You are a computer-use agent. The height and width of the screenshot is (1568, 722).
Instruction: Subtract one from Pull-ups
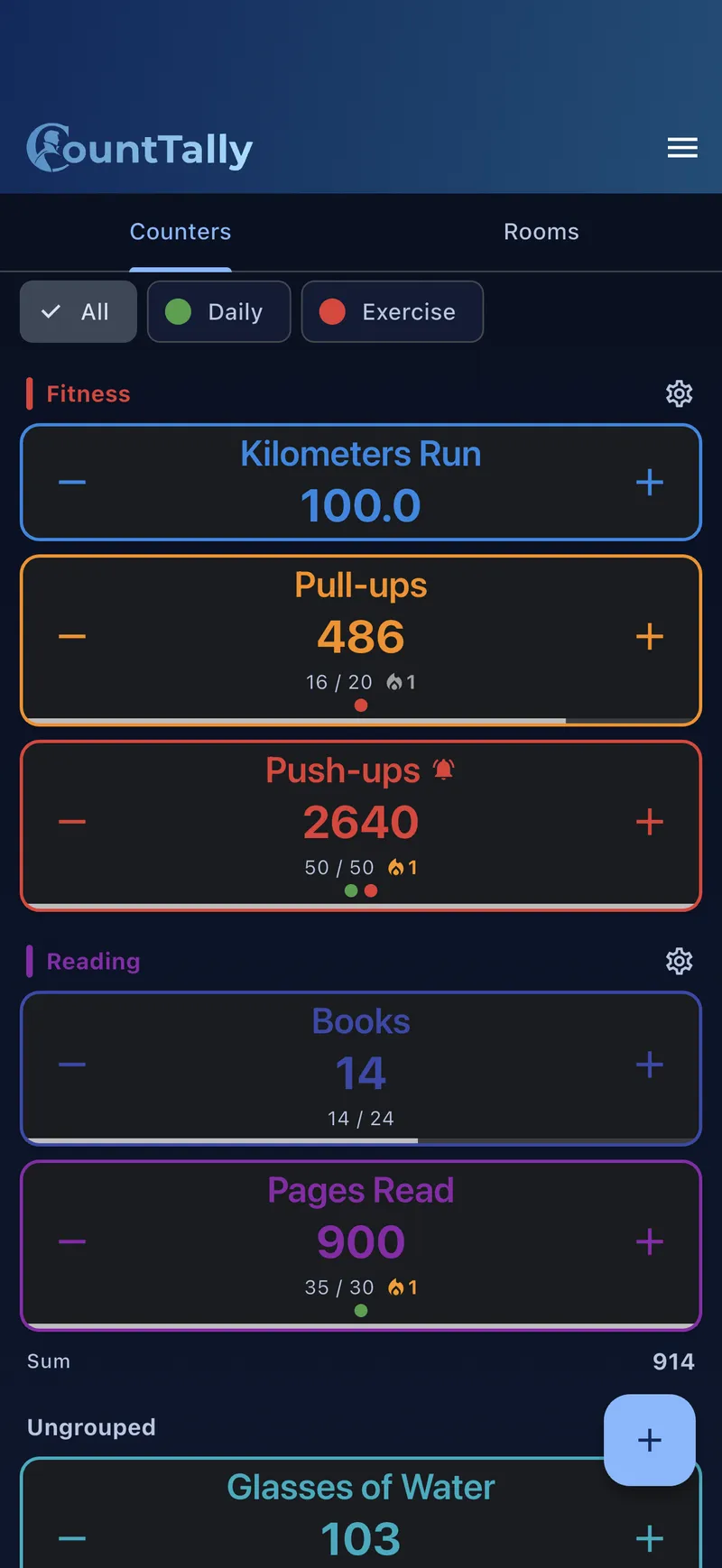click(72, 637)
